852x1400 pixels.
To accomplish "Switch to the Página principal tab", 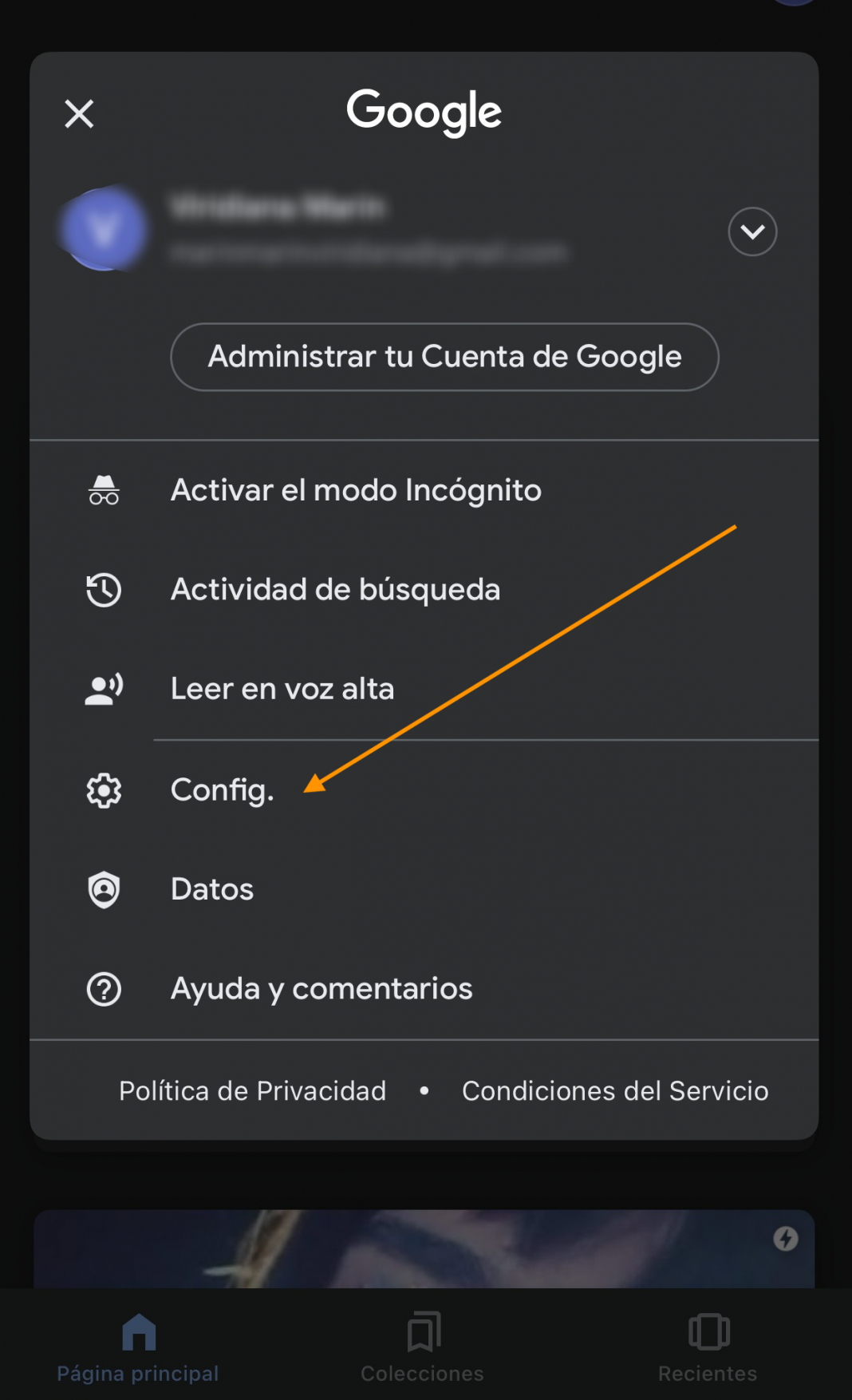I will pyautogui.click(x=138, y=1347).
